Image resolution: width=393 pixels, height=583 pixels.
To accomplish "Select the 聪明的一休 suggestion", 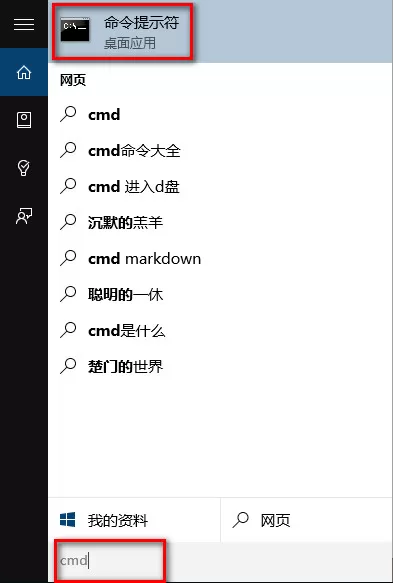I will tap(220, 294).
